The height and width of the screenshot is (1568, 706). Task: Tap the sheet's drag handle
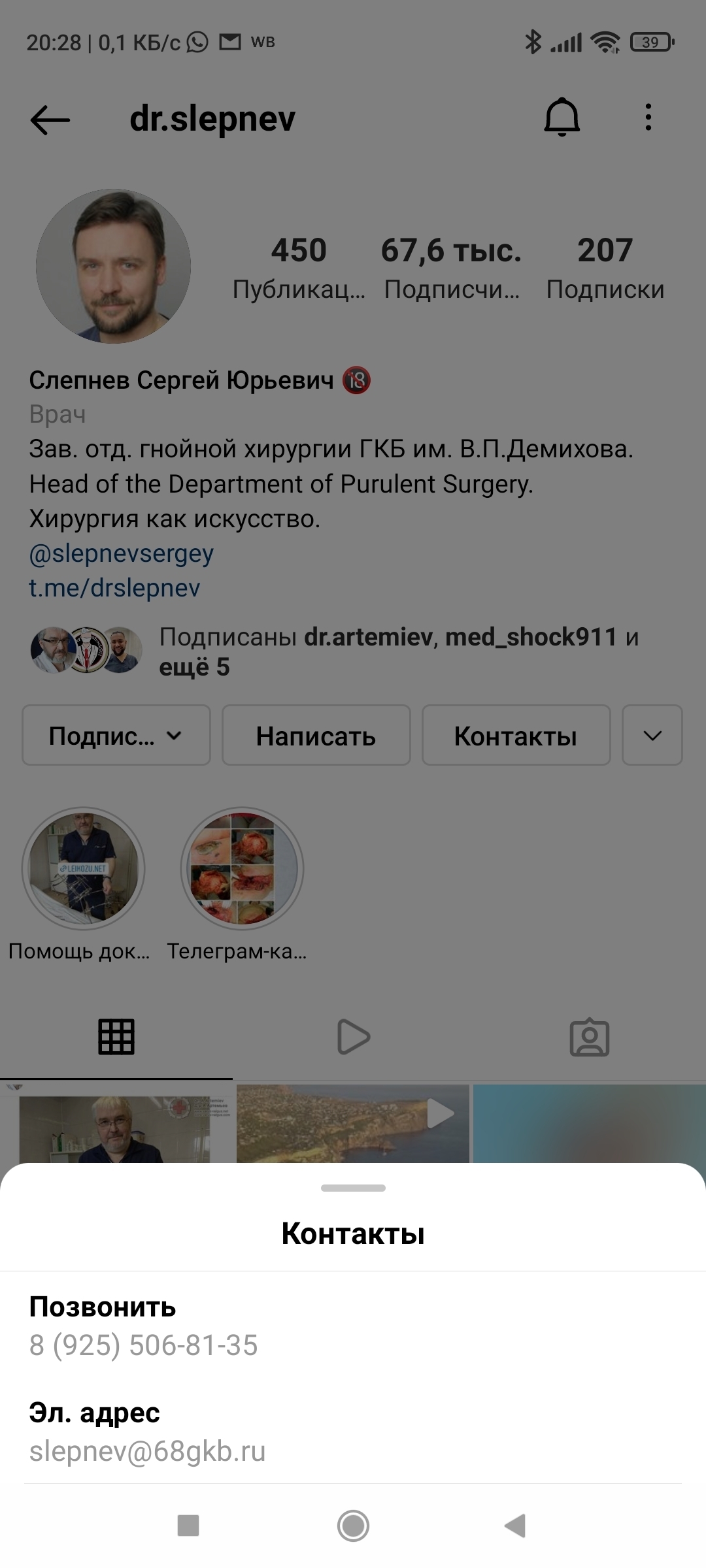click(353, 1188)
